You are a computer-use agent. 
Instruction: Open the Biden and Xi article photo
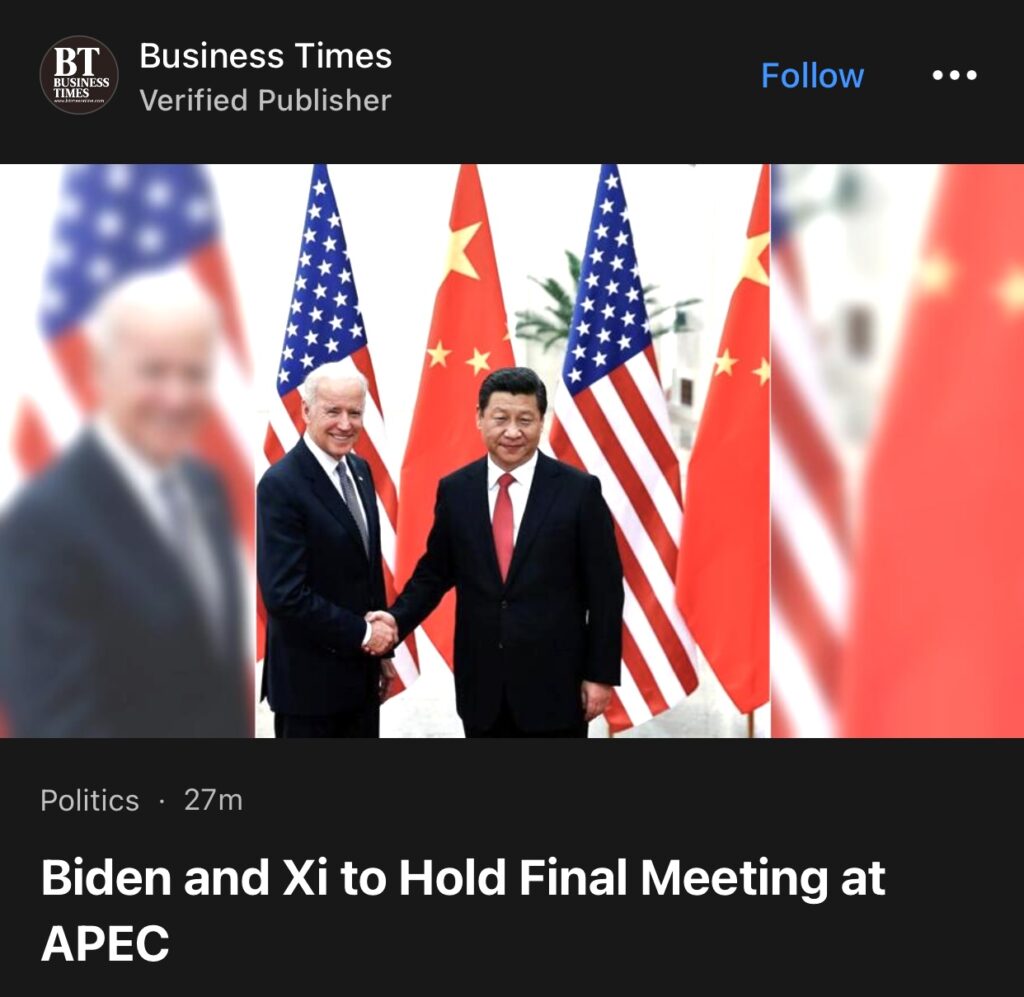tap(512, 450)
